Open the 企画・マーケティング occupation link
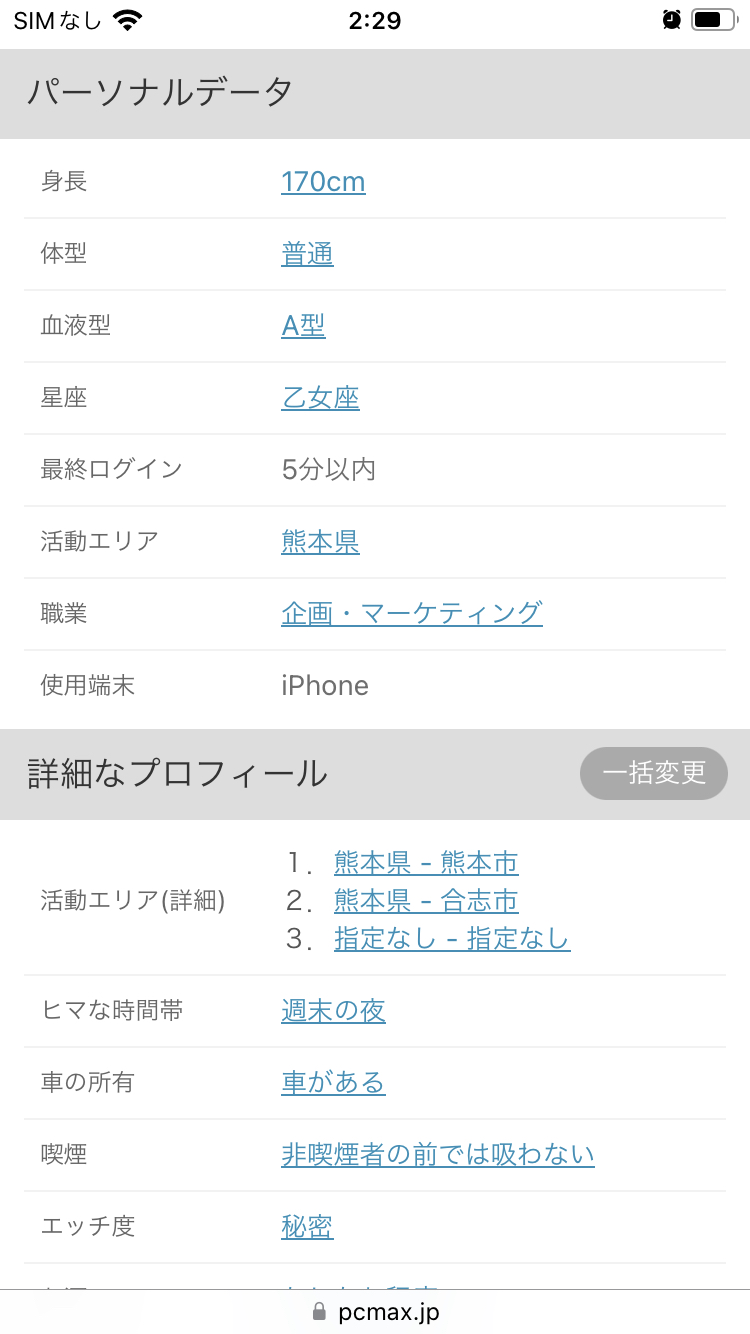 pyautogui.click(x=412, y=613)
